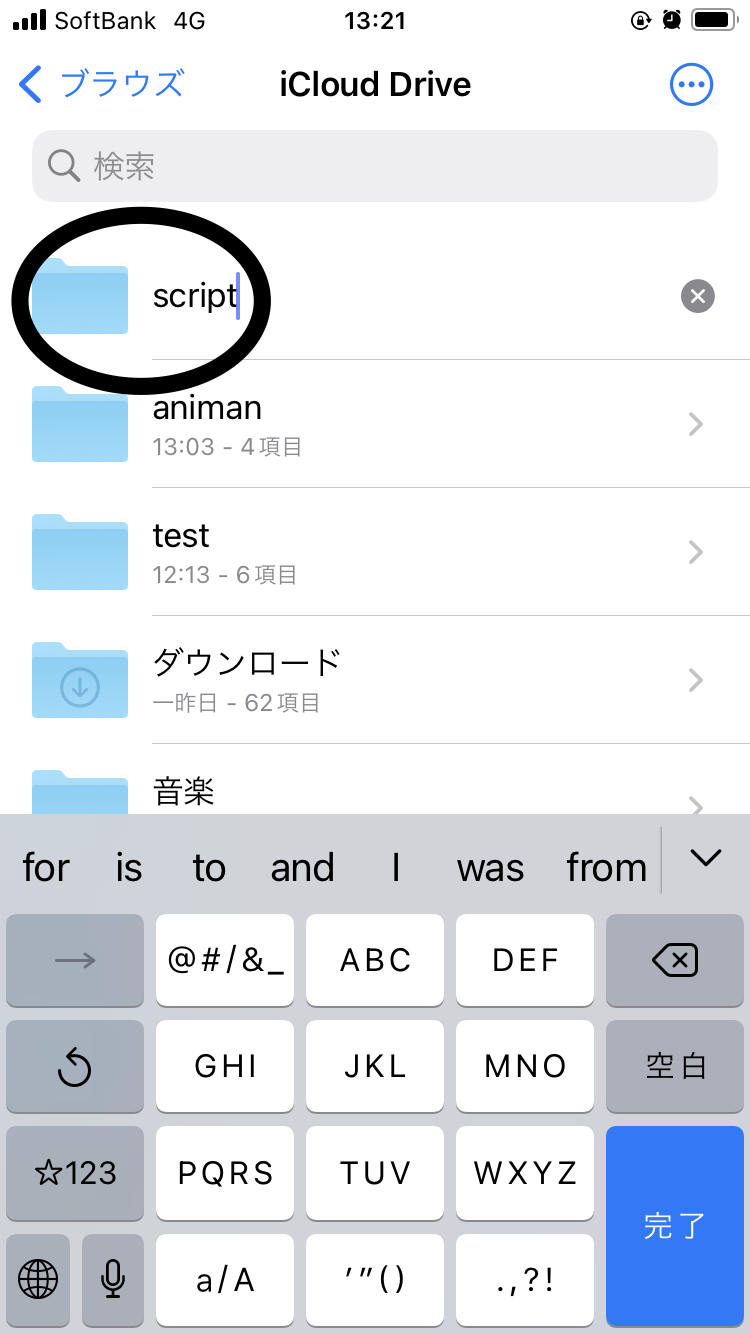Tap the script folder name field

(x=410, y=296)
